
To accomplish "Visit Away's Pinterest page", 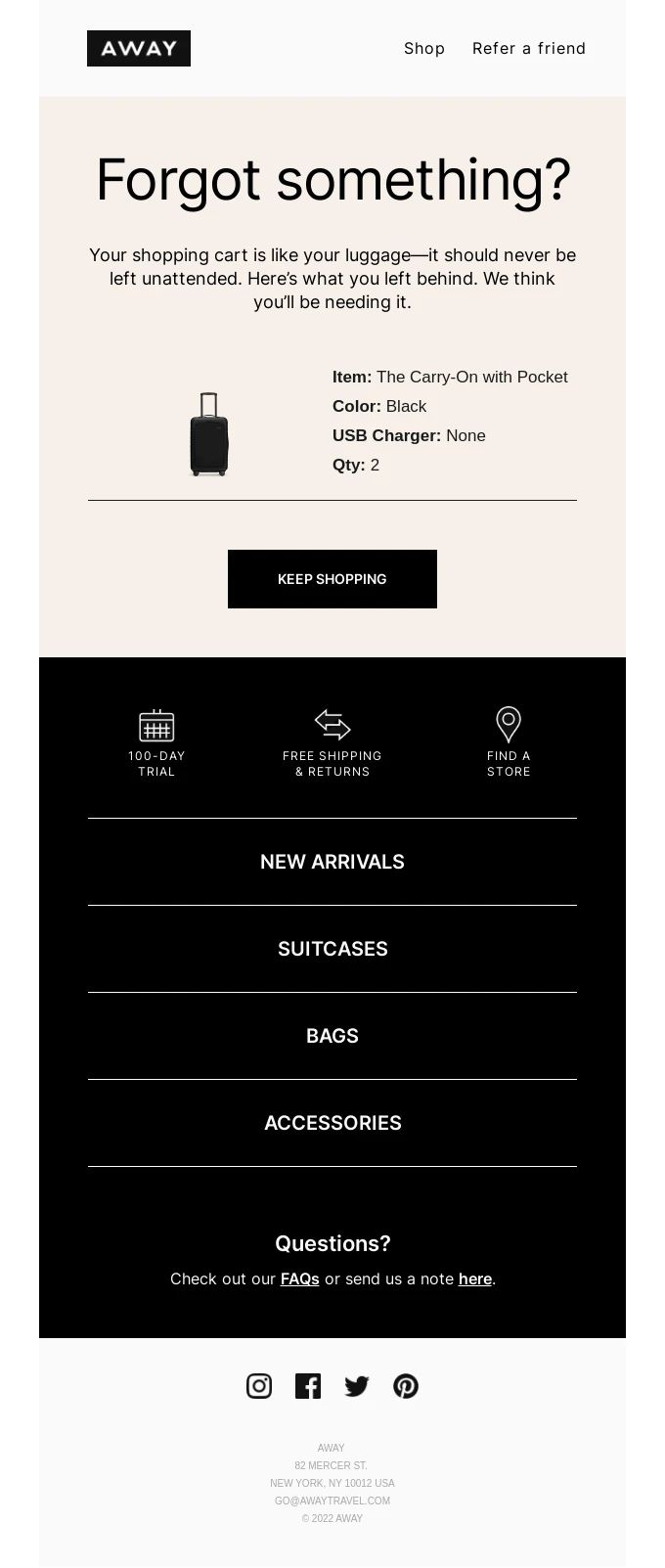I will tap(406, 1386).
